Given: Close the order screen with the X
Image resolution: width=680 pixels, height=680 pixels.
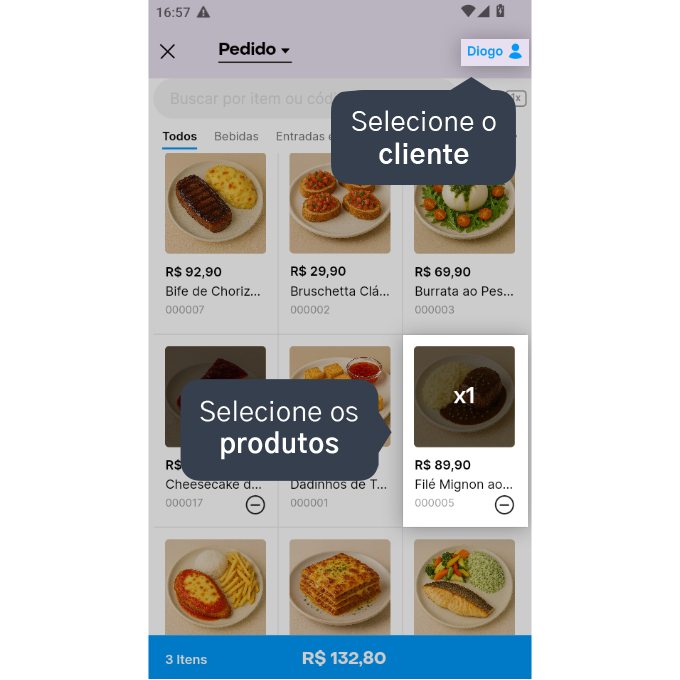Looking at the screenshot, I should [x=167, y=51].
